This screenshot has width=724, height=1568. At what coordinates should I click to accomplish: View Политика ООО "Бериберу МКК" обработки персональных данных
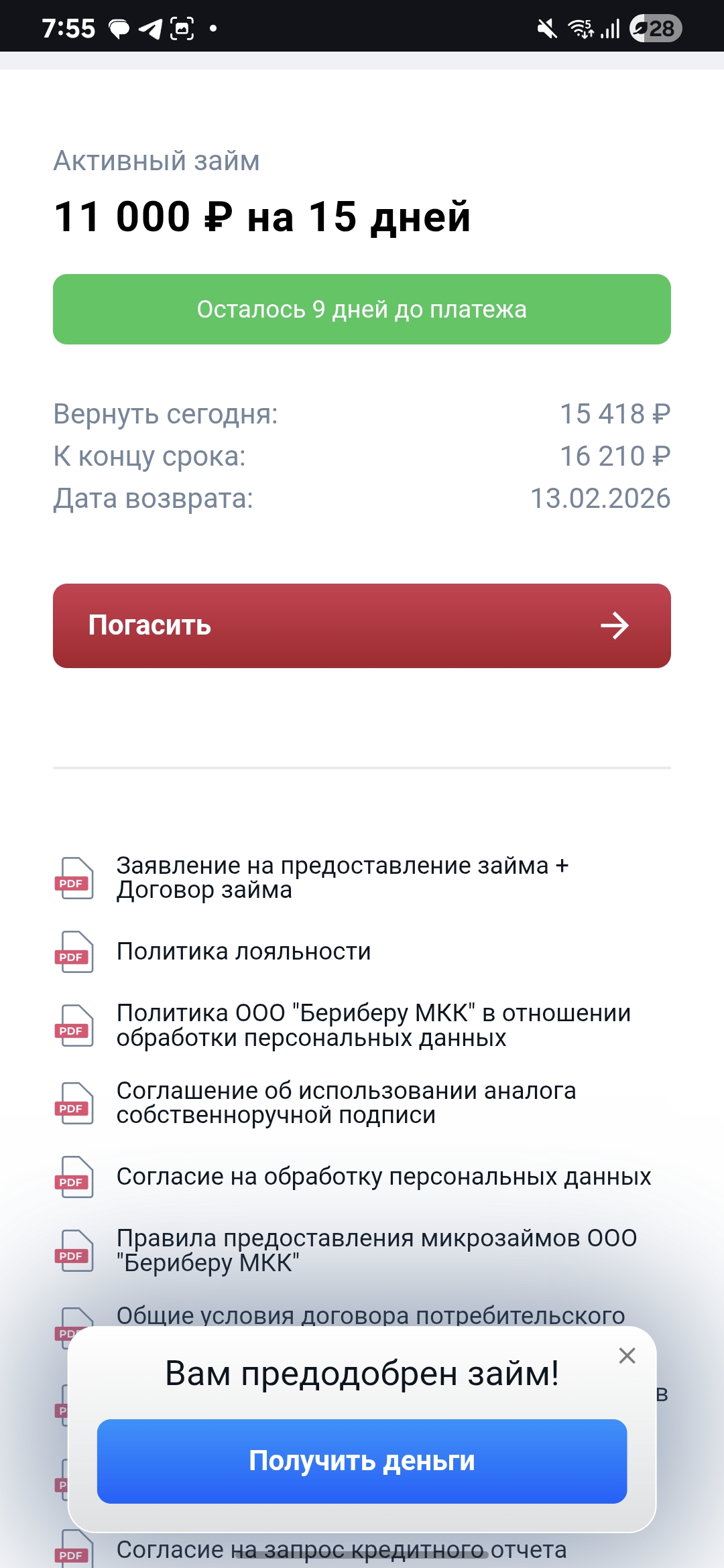tap(373, 1025)
